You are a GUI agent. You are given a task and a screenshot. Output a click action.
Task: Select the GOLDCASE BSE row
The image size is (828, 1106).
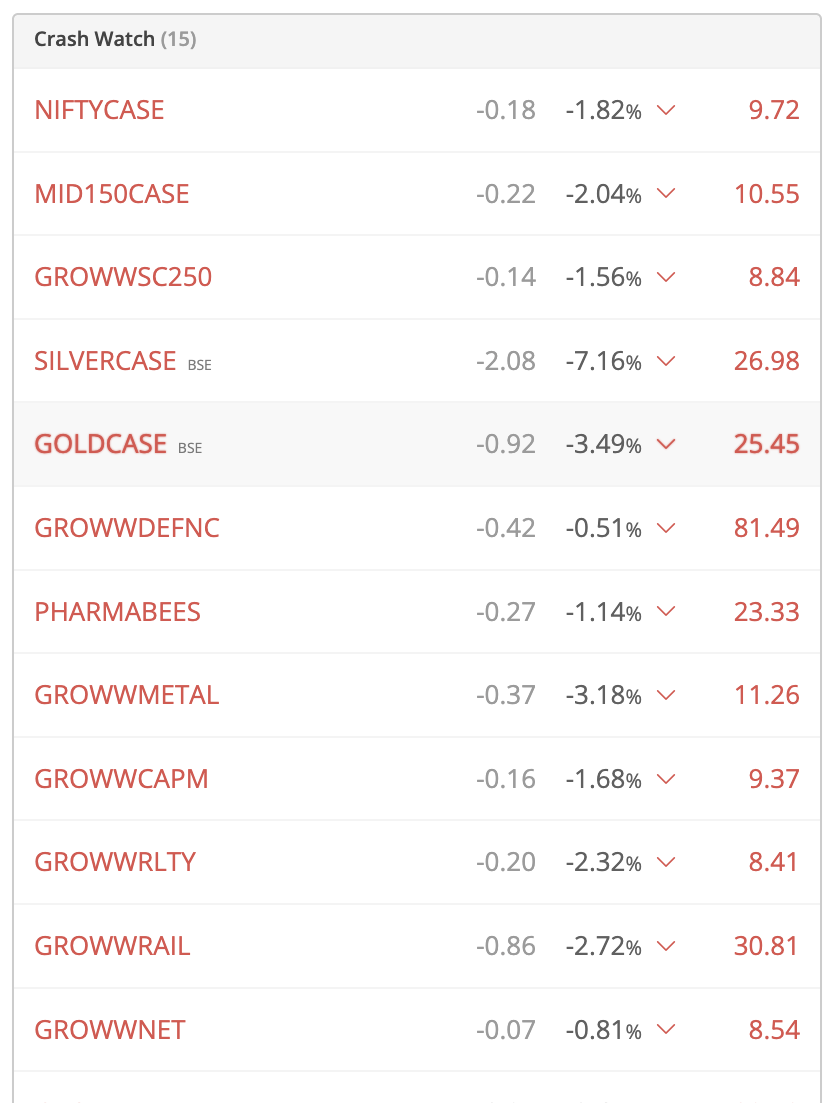pyautogui.click(x=101, y=444)
